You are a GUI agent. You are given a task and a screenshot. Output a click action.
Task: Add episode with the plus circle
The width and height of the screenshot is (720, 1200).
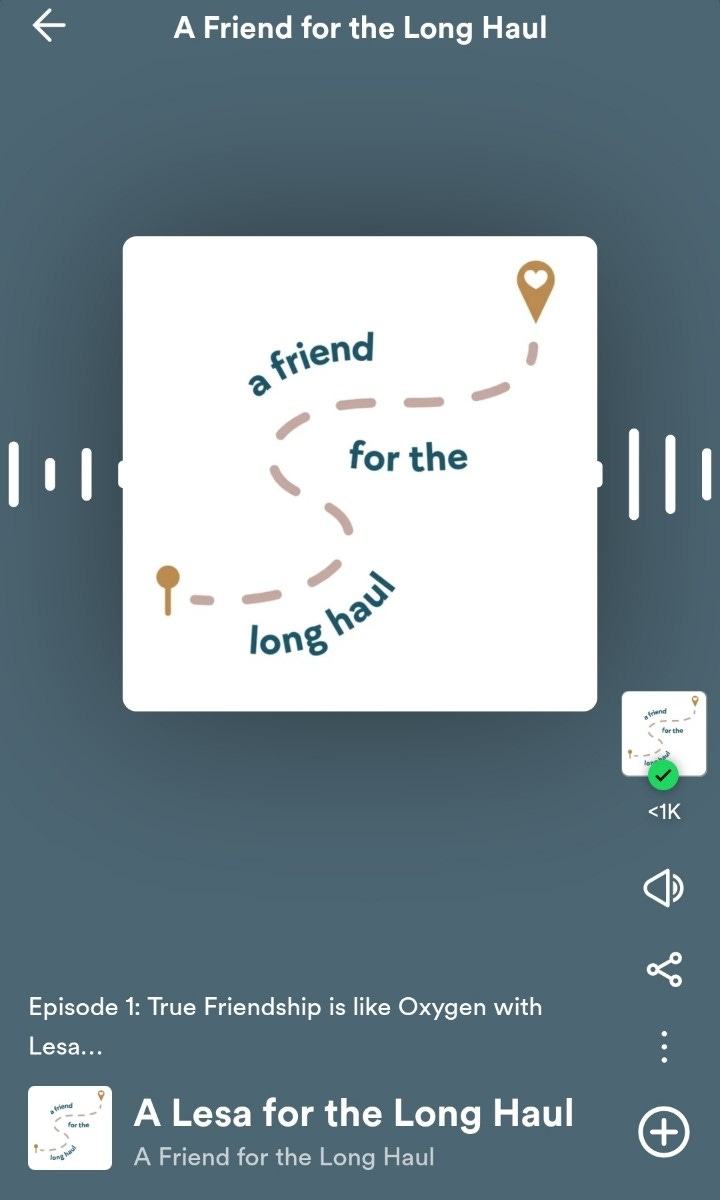click(x=664, y=1132)
